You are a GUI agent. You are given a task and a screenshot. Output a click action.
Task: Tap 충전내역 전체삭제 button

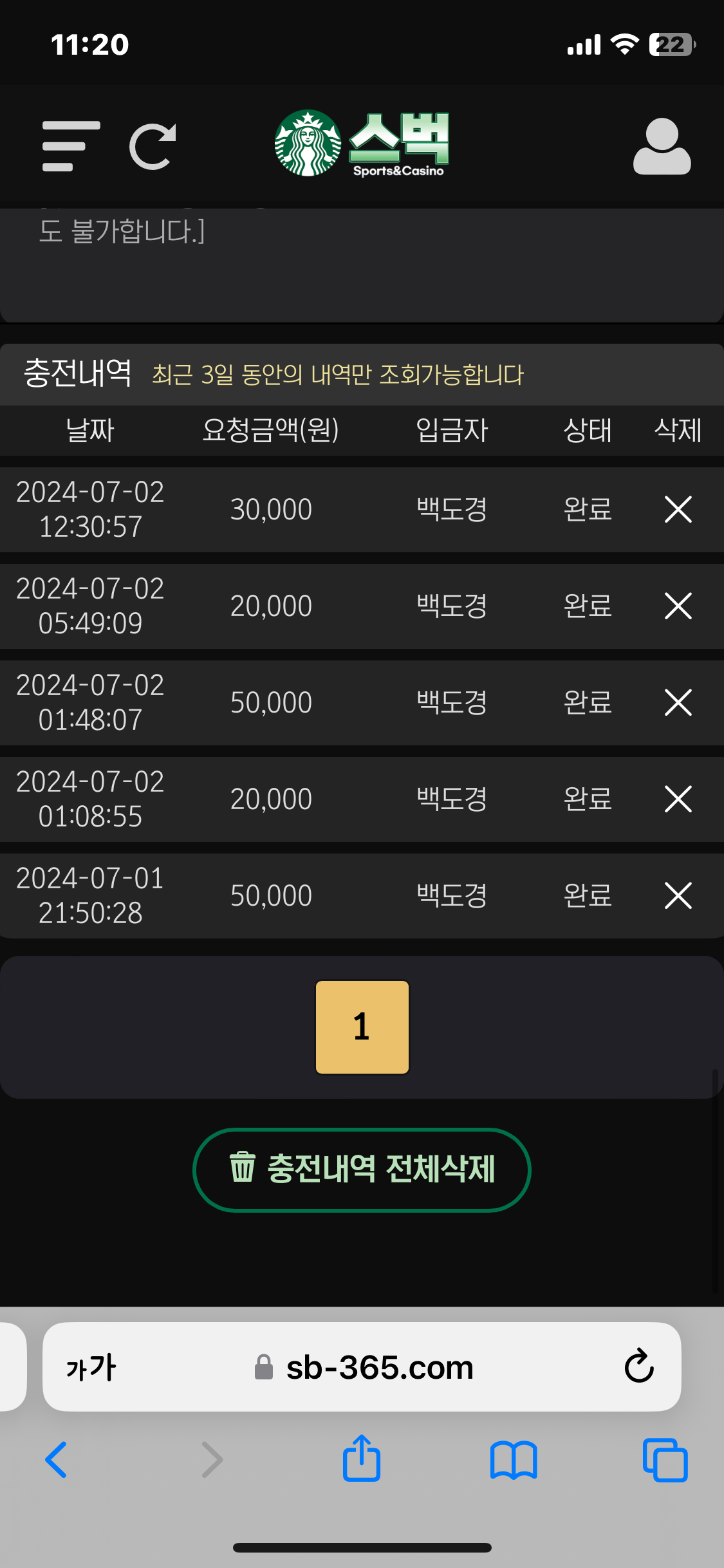click(362, 1170)
